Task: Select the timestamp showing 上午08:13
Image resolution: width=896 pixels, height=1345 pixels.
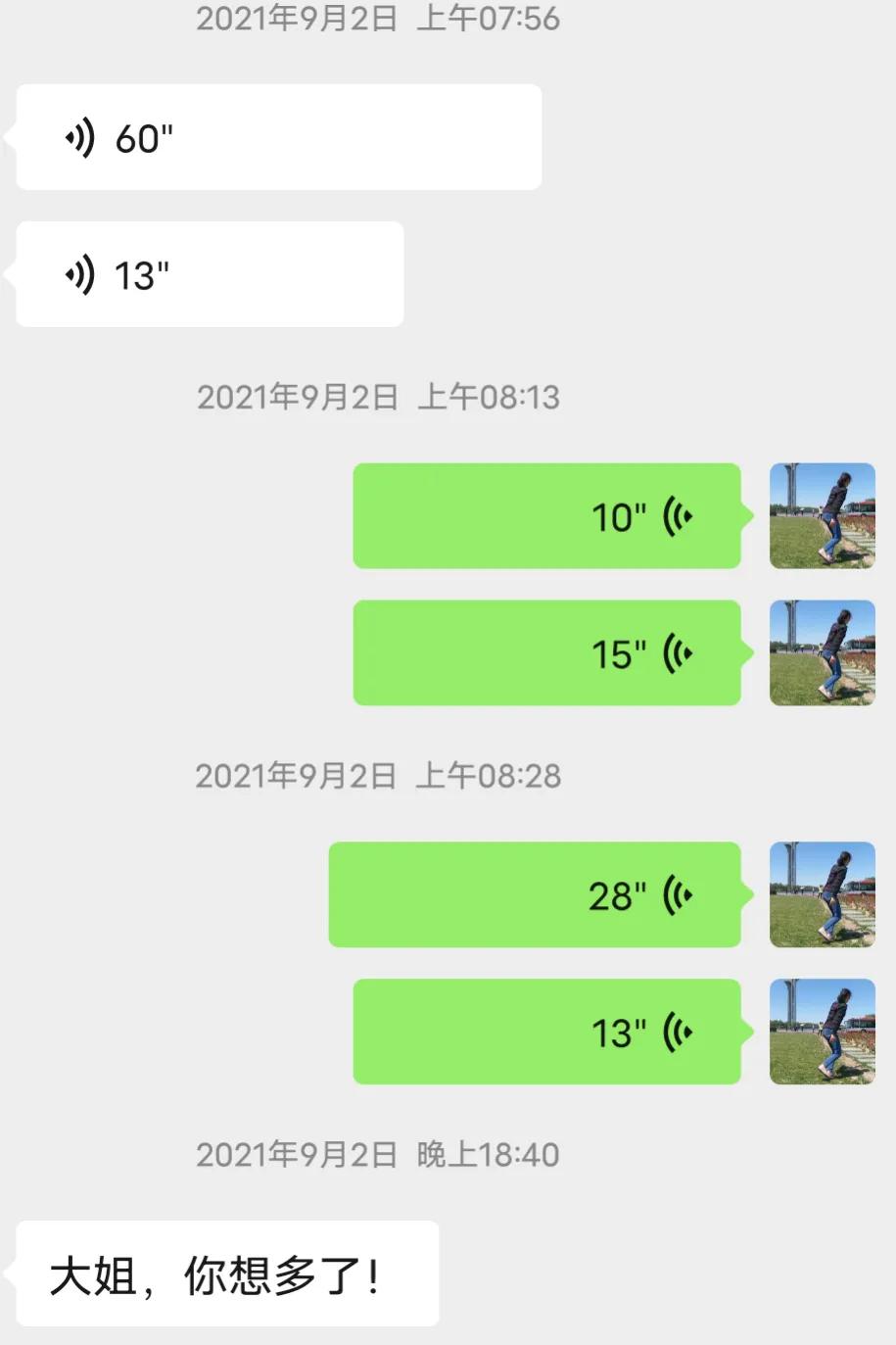Action: point(378,398)
